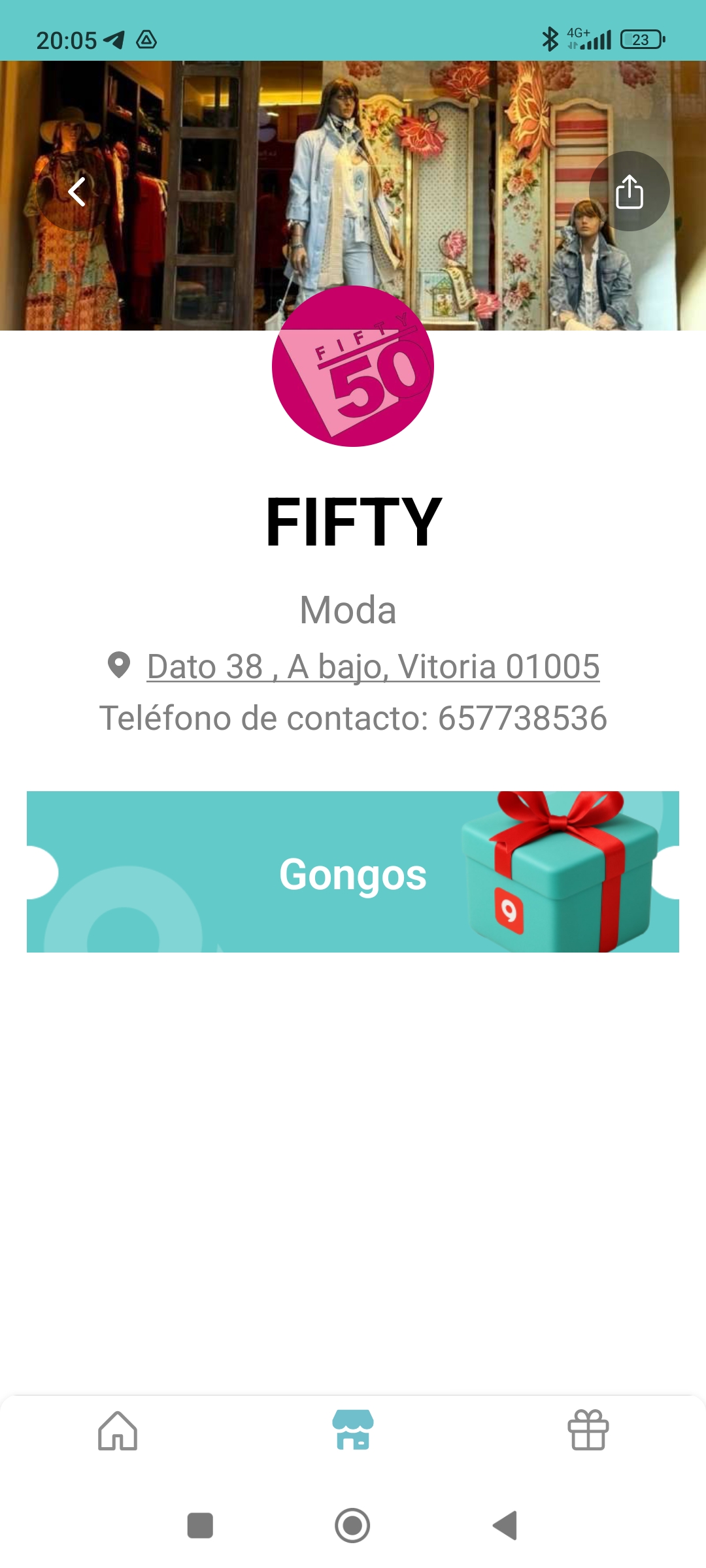Viewport: 706px width, 1568px height.
Task: Select the stores tab
Action: pos(353,1430)
